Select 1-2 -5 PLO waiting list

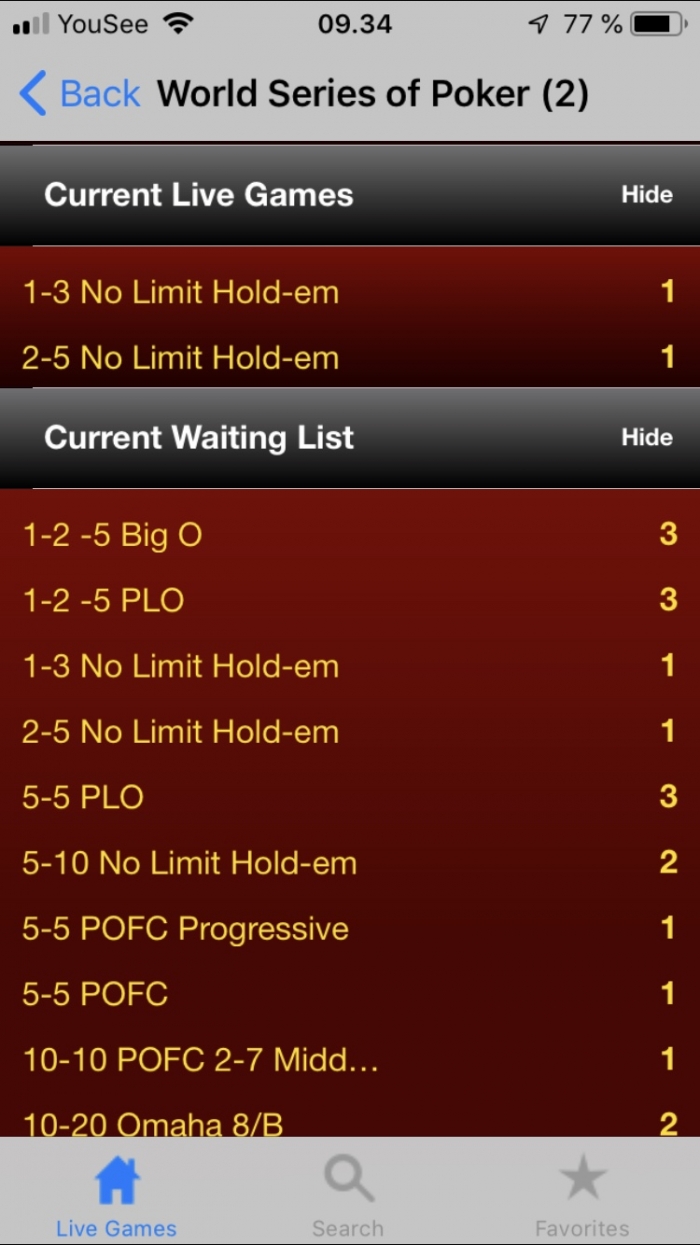pyautogui.click(x=350, y=600)
